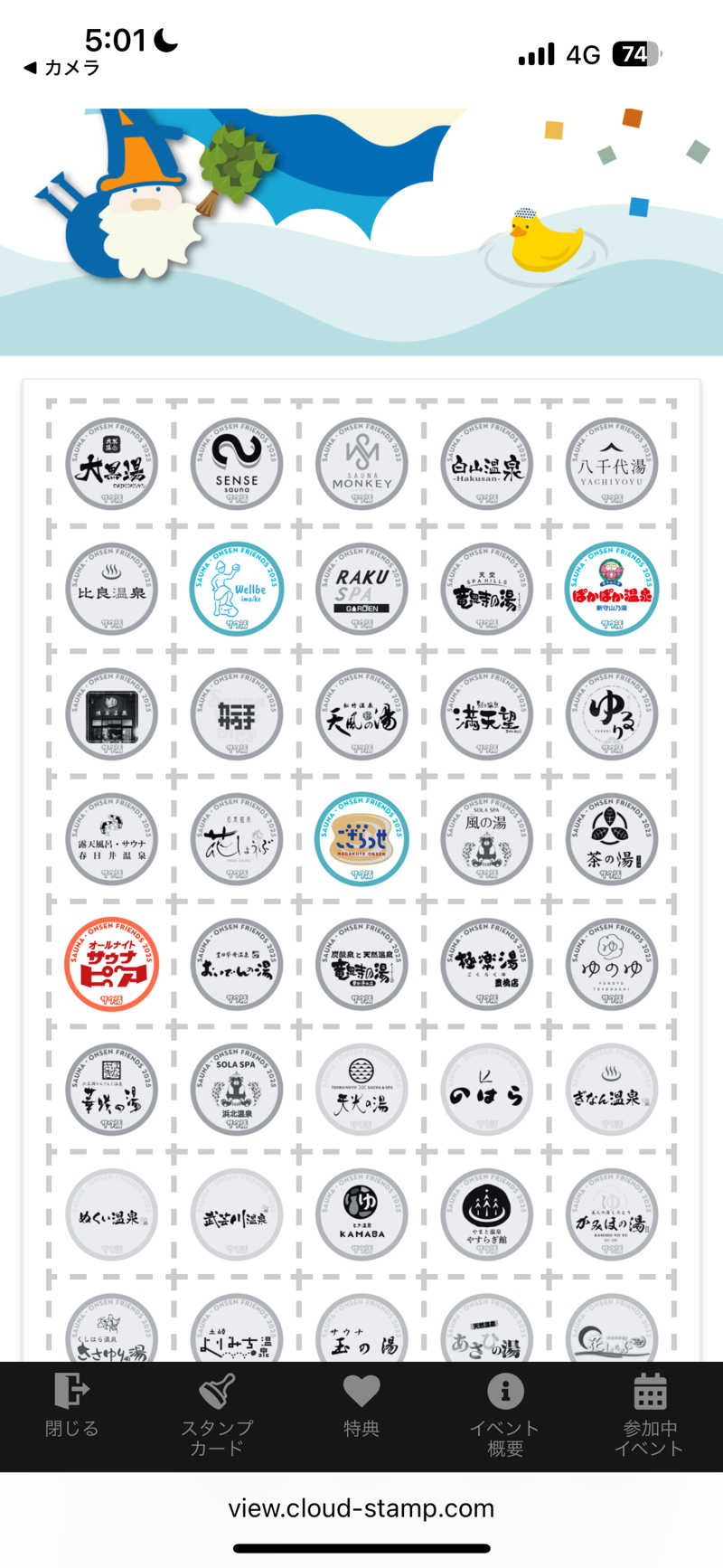The width and height of the screenshot is (723, 1568).
Task: Open the 白山温泉 stamp
Action: pyautogui.click(x=486, y=464)
